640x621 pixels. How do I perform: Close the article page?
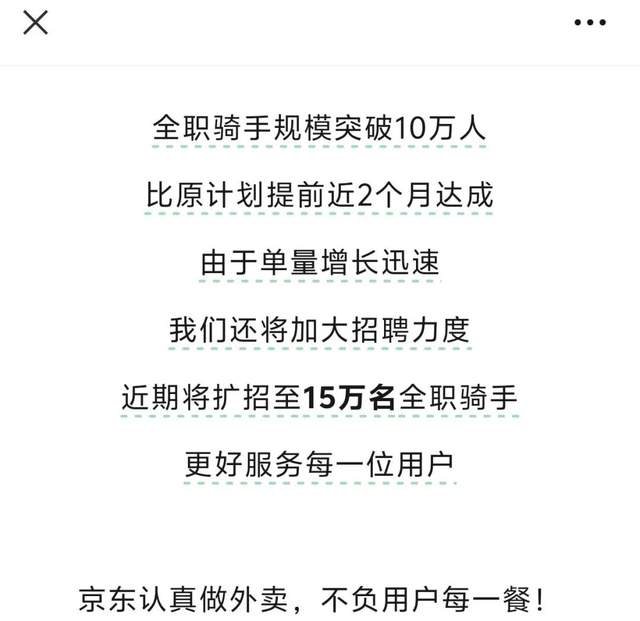point(36,22)
